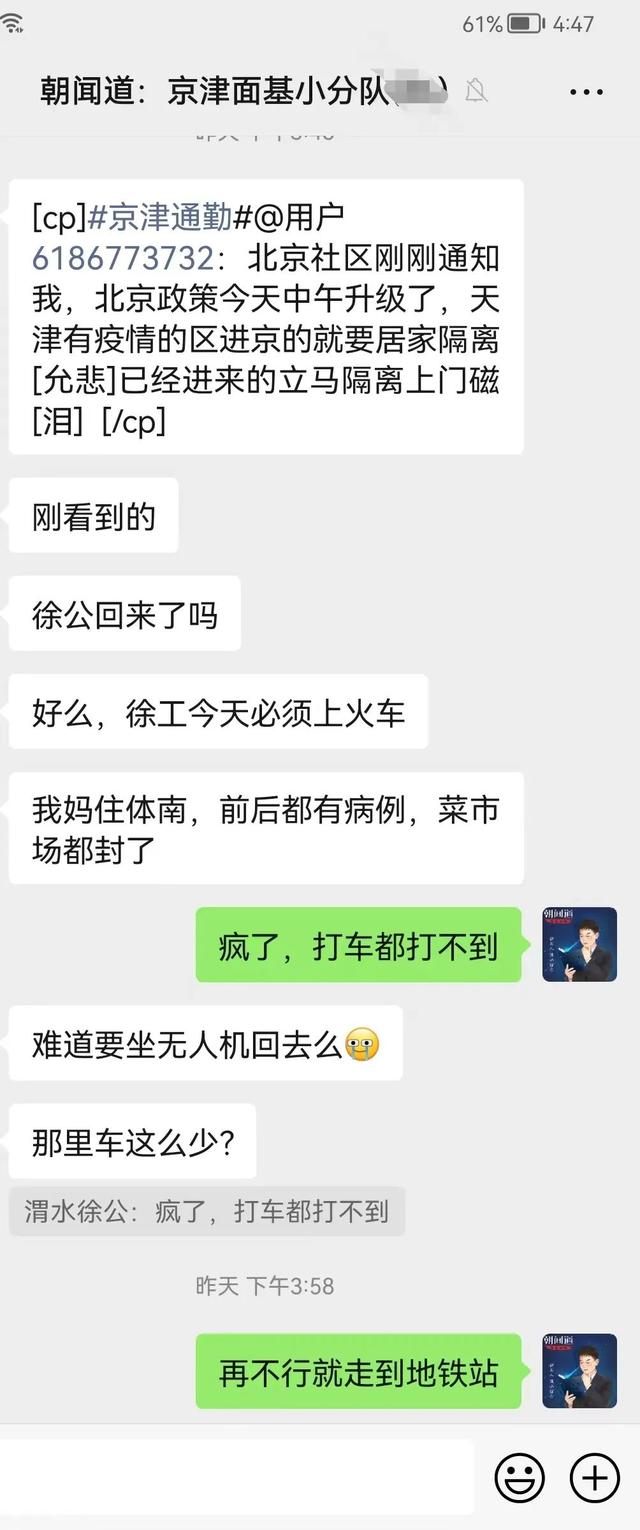Open the three-dot chat options menu

point(586,92)
